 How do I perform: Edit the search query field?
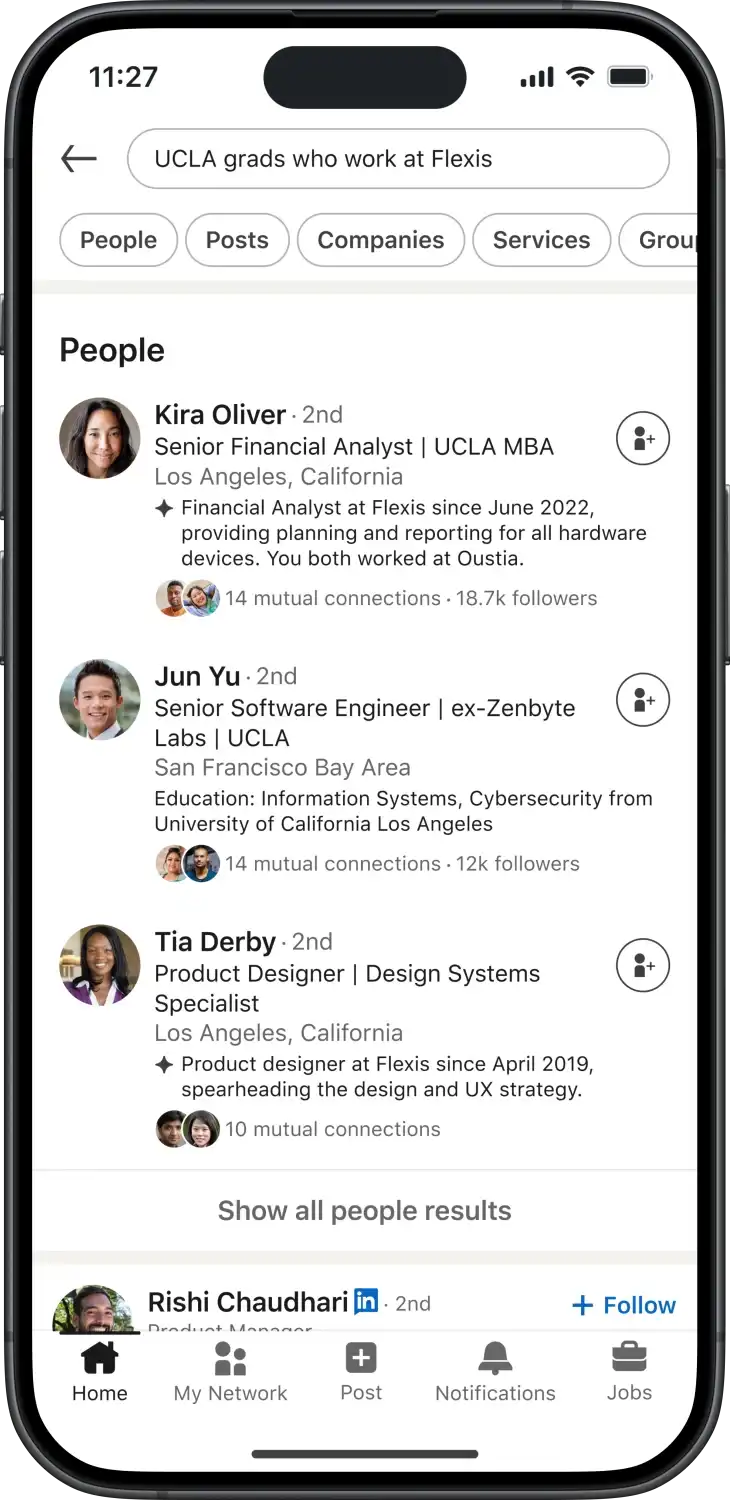(x=398, y=158)
